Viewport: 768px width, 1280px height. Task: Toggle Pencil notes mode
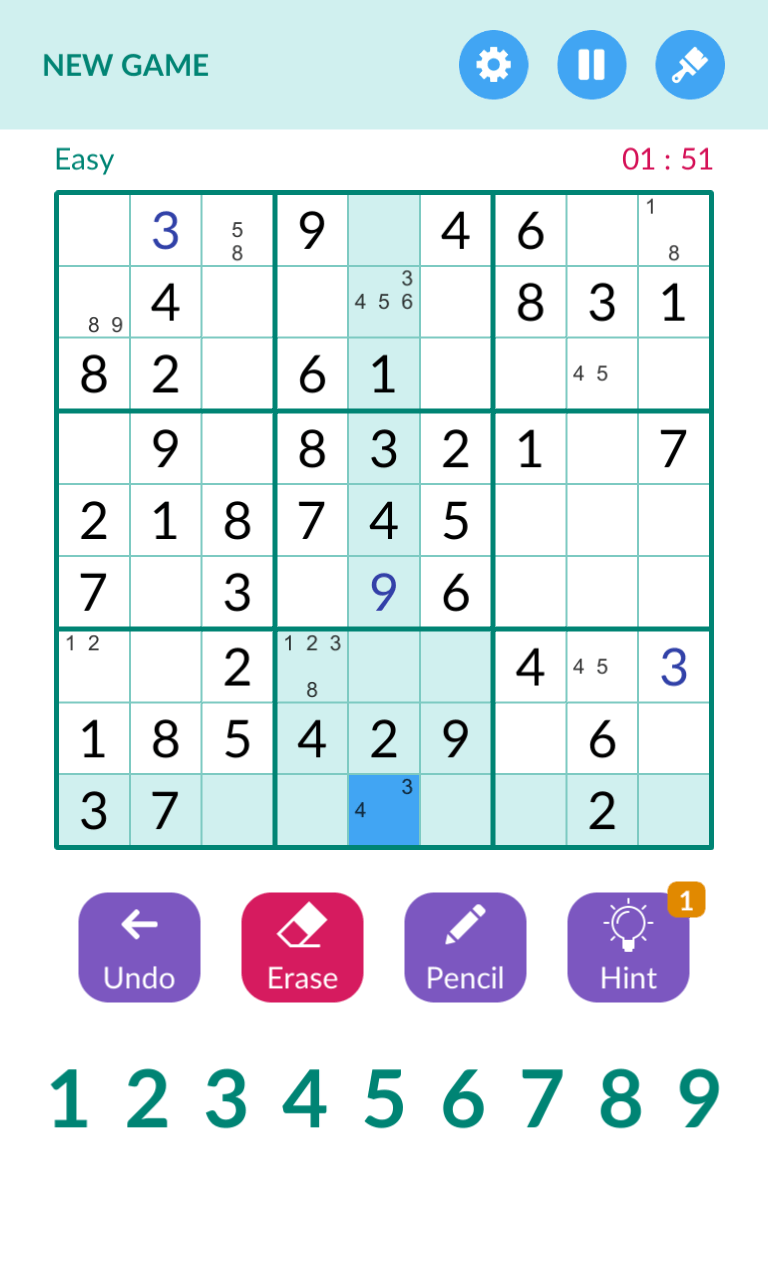coord(465,947)
